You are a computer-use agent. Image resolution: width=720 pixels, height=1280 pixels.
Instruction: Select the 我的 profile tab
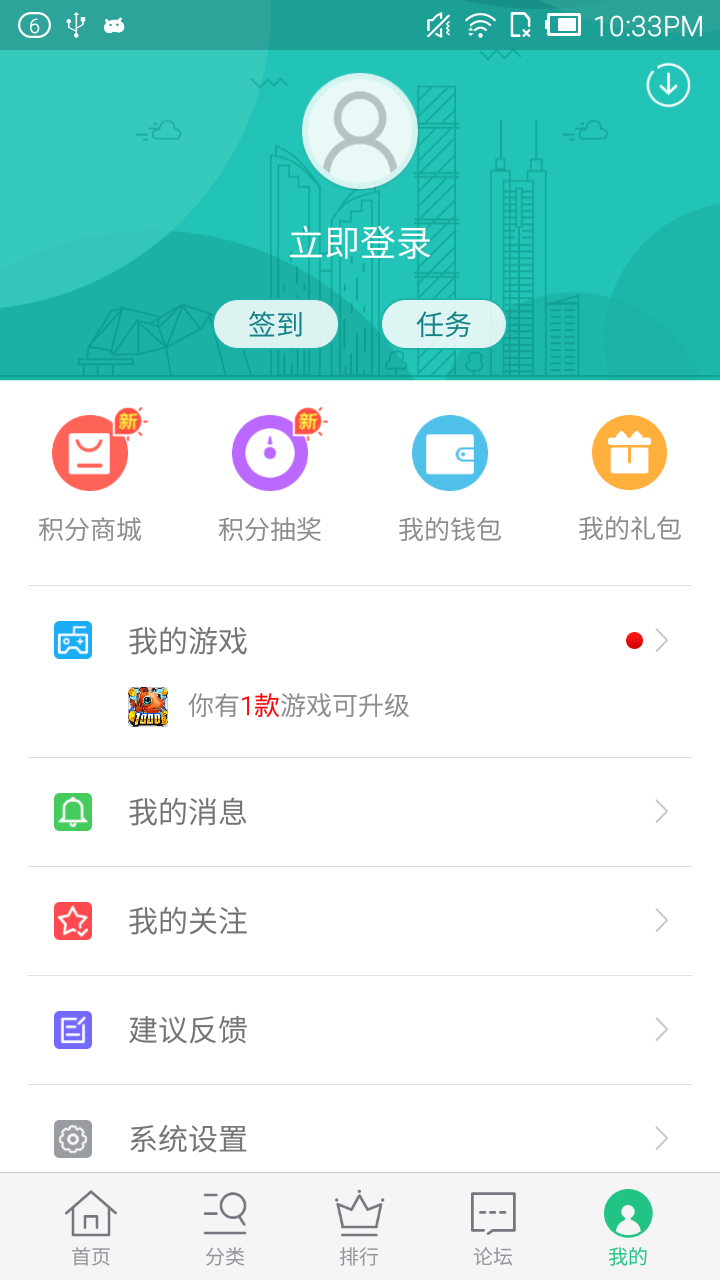(x=628, y=1228)
